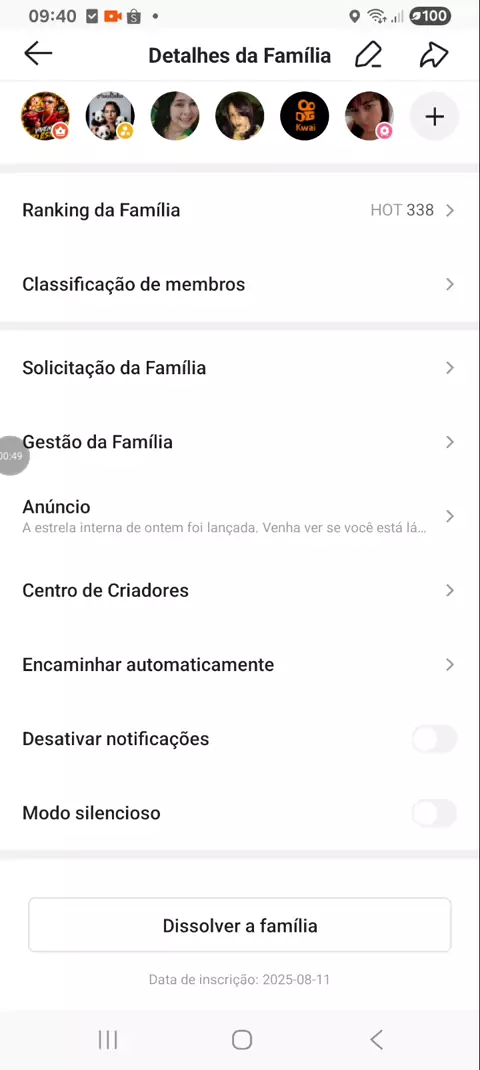Open Ranking da Família
The height and width of the screenshot is (1070, 480).
pos(240,210)
